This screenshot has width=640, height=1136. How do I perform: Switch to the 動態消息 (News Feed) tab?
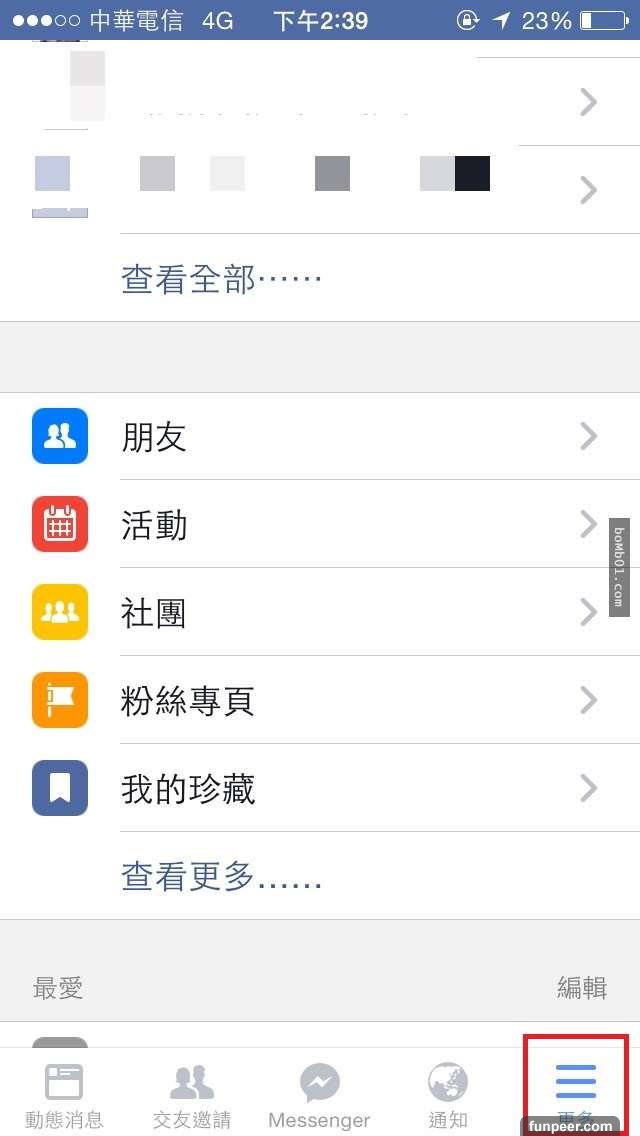pos(64,1095)
